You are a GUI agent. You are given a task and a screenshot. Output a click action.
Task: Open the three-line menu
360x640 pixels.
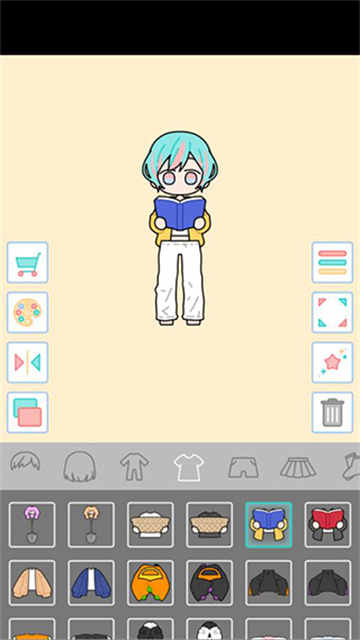coord(332,262)
